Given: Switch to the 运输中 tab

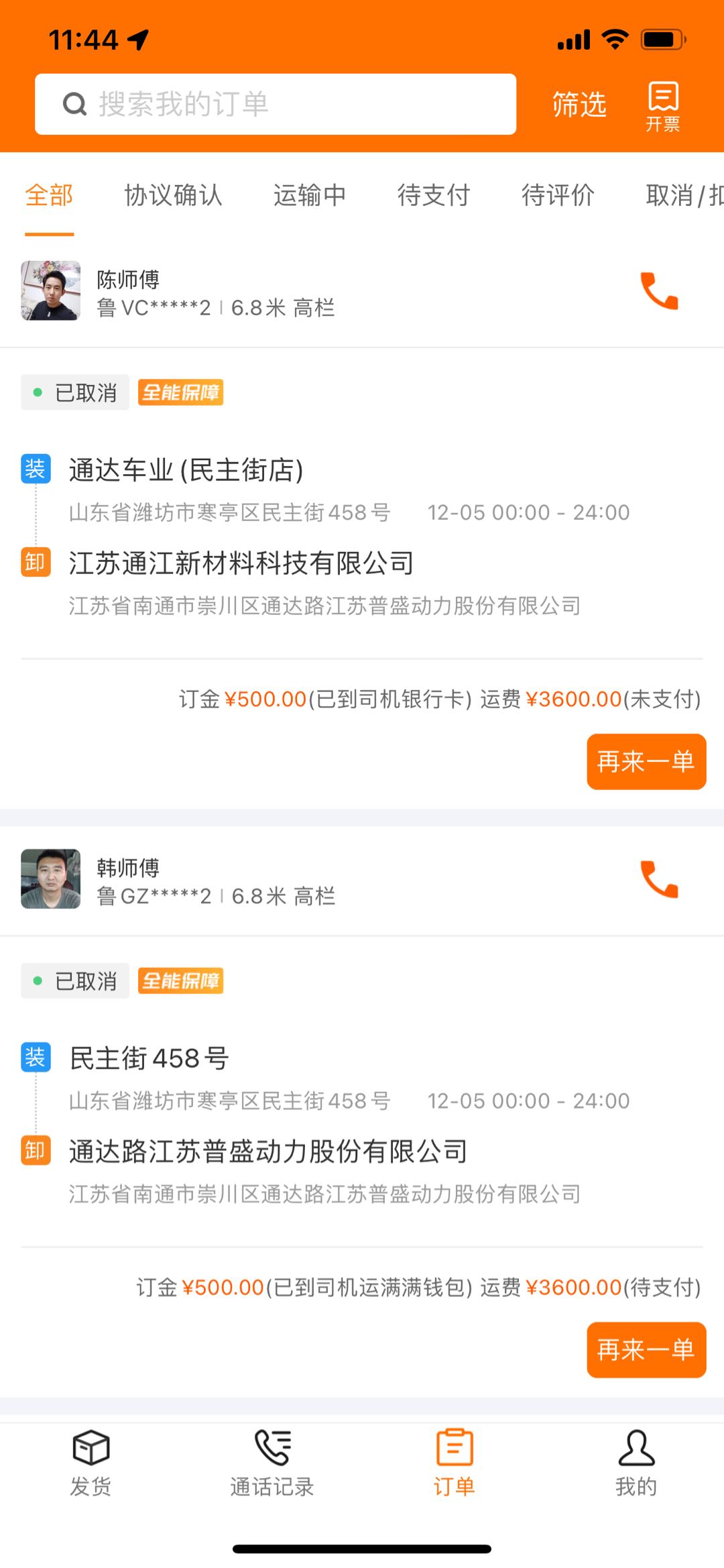Looking at the screenshot, I should (309, 196).
